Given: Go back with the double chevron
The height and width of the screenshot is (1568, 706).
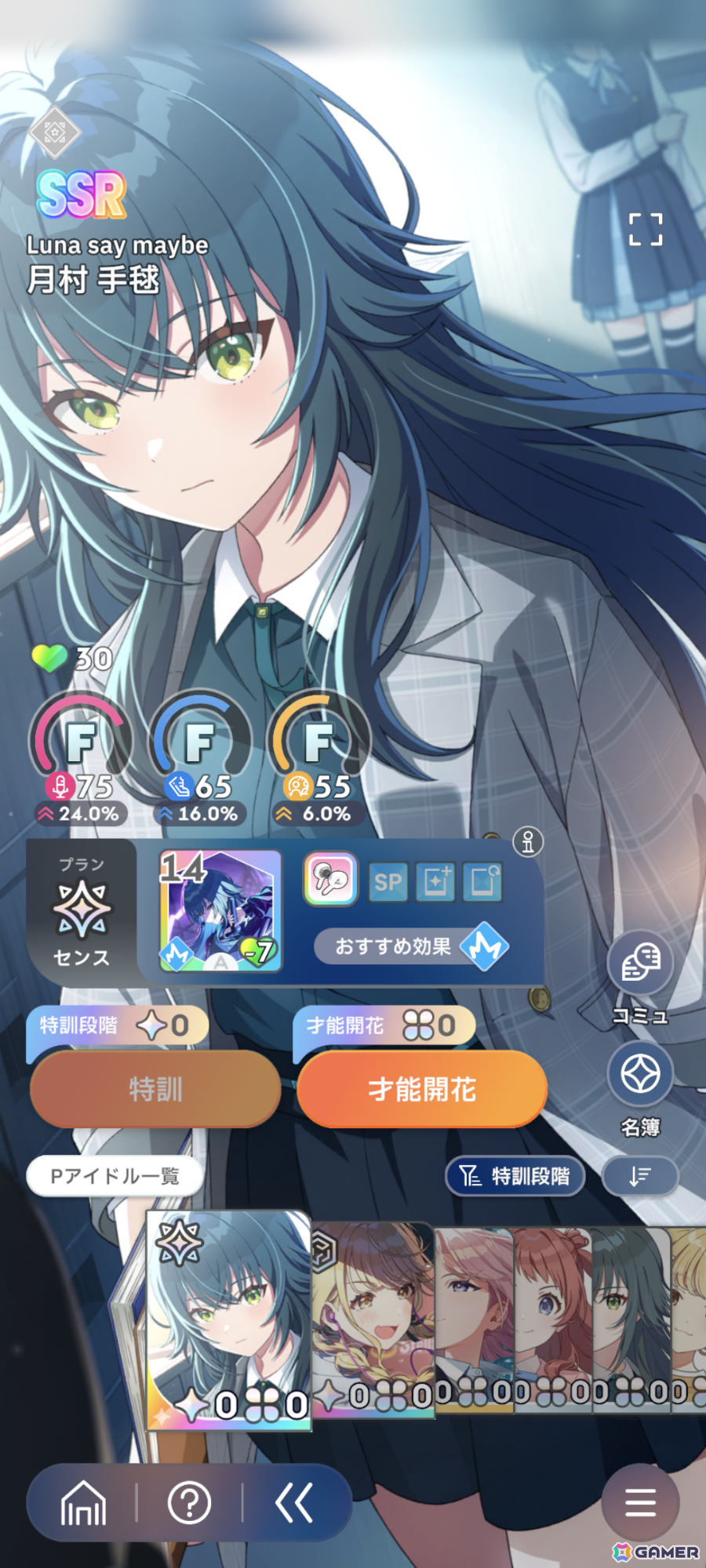Looking at the screenshot, I should pos(295,1503).
